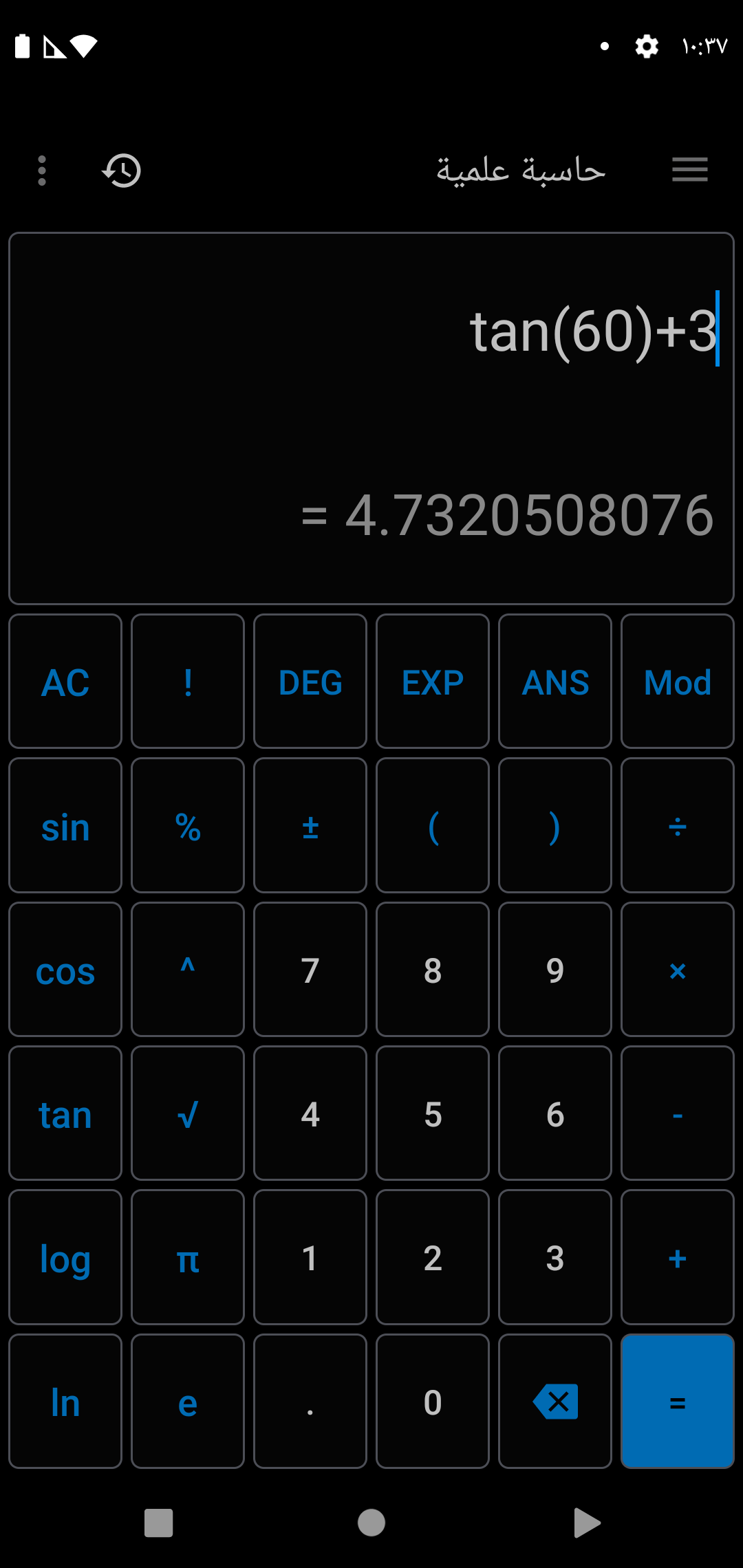Tap the factorial ! key
This screenshot has height=1568, width=743.
(188, 681)
